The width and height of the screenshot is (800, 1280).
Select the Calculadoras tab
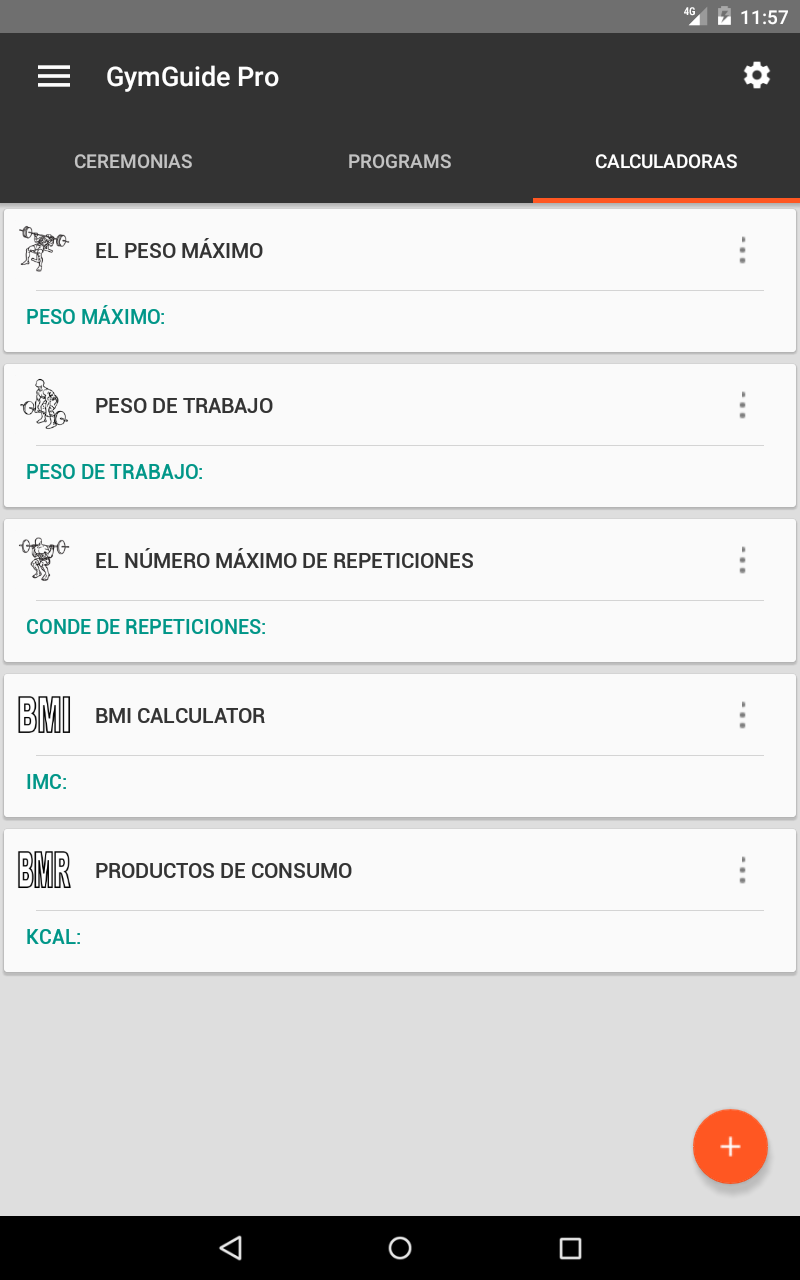666,162
